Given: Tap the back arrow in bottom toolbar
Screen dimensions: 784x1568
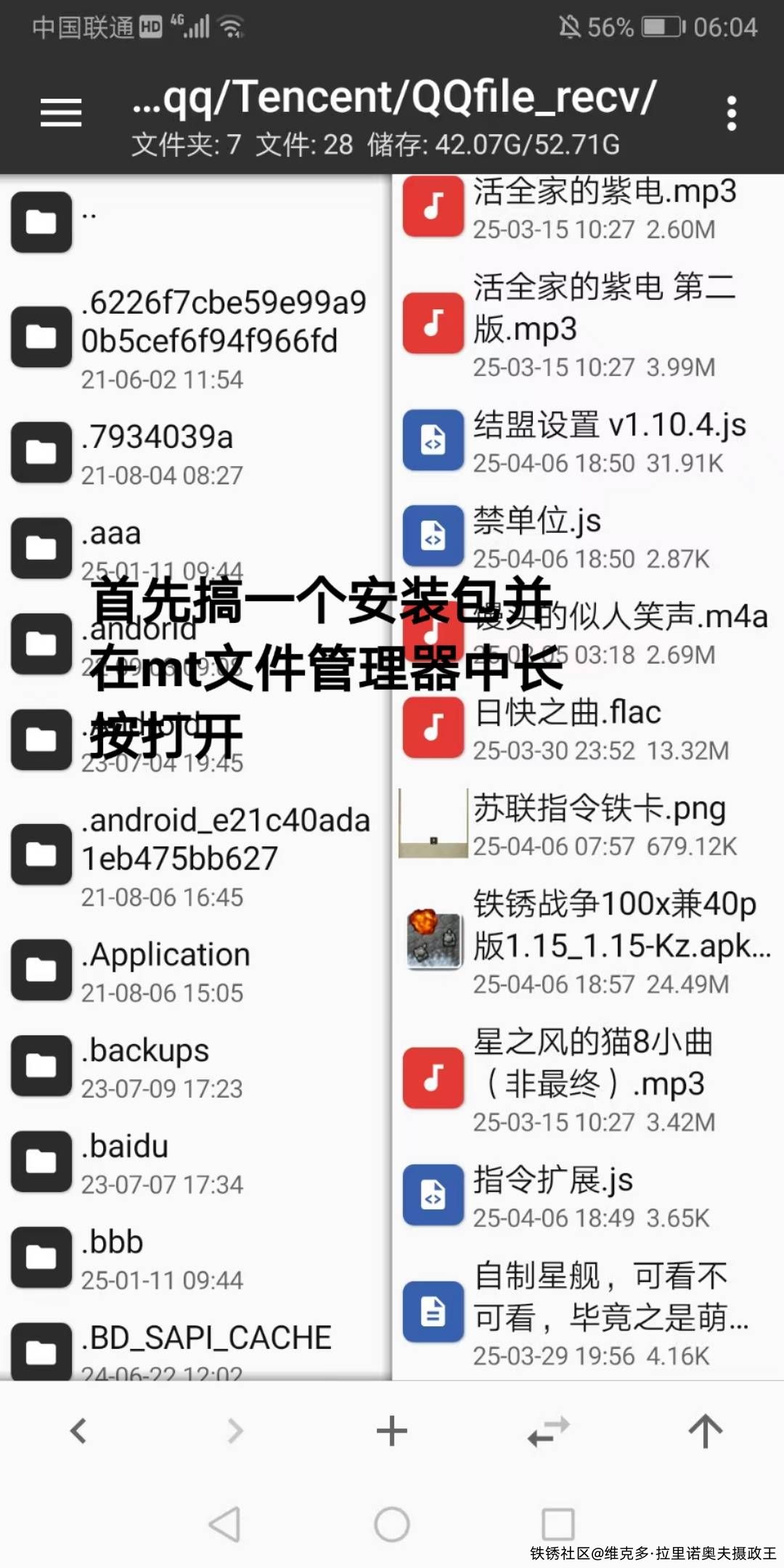Looking at the screenshot, I should point(78,1432).
